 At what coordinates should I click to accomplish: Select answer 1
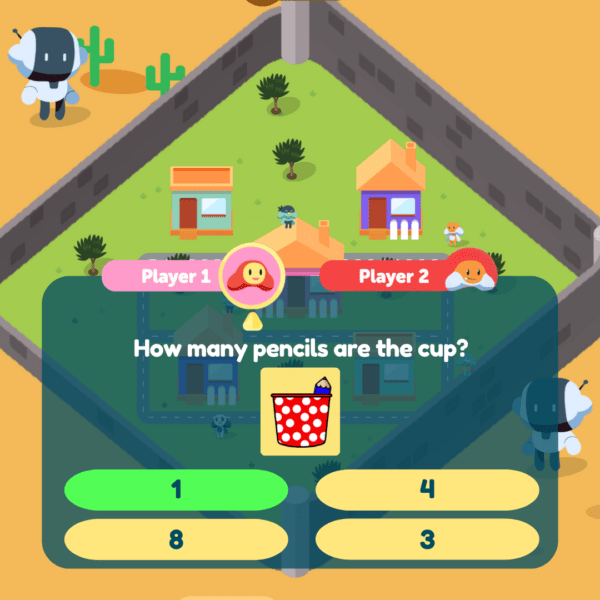point(176,490)
